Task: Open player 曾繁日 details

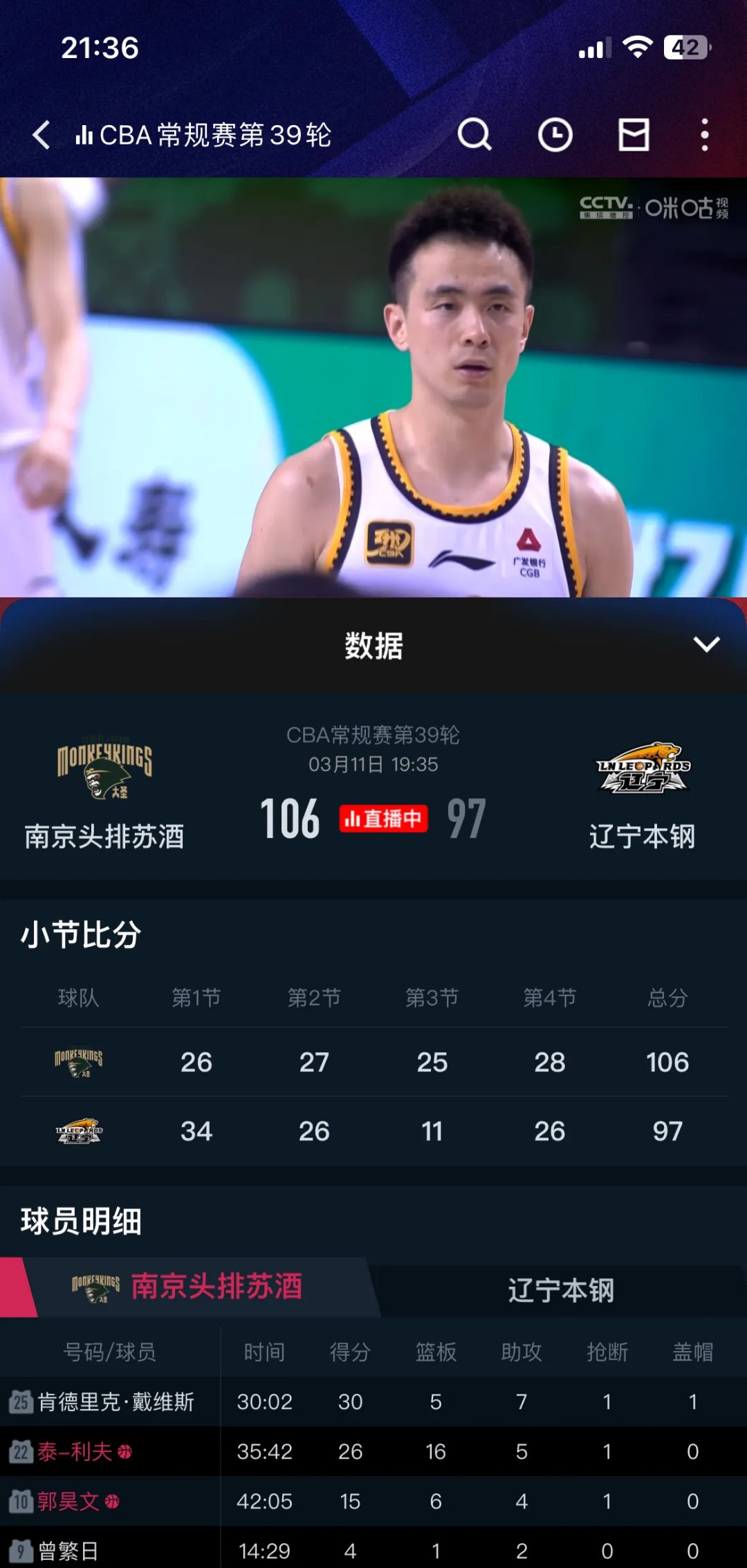Action: tap(68, 1551)
